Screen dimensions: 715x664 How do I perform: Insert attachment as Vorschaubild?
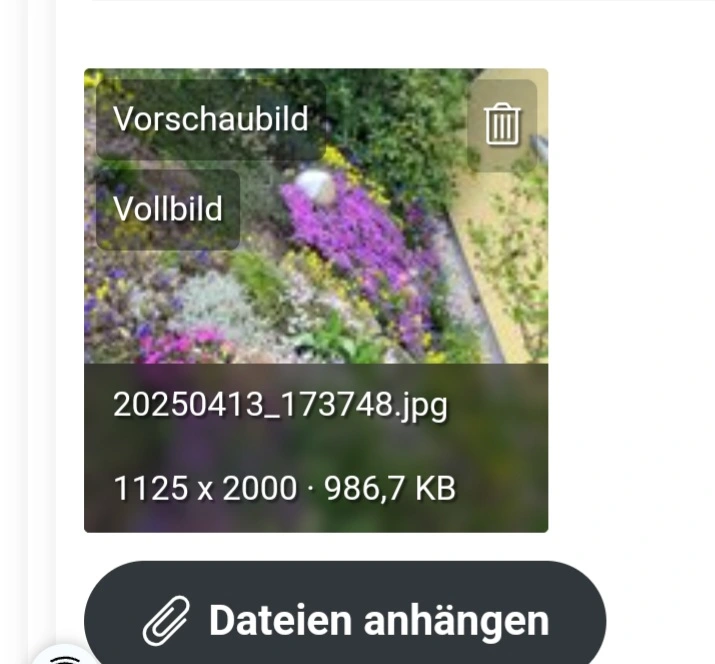tap(211, 119)
